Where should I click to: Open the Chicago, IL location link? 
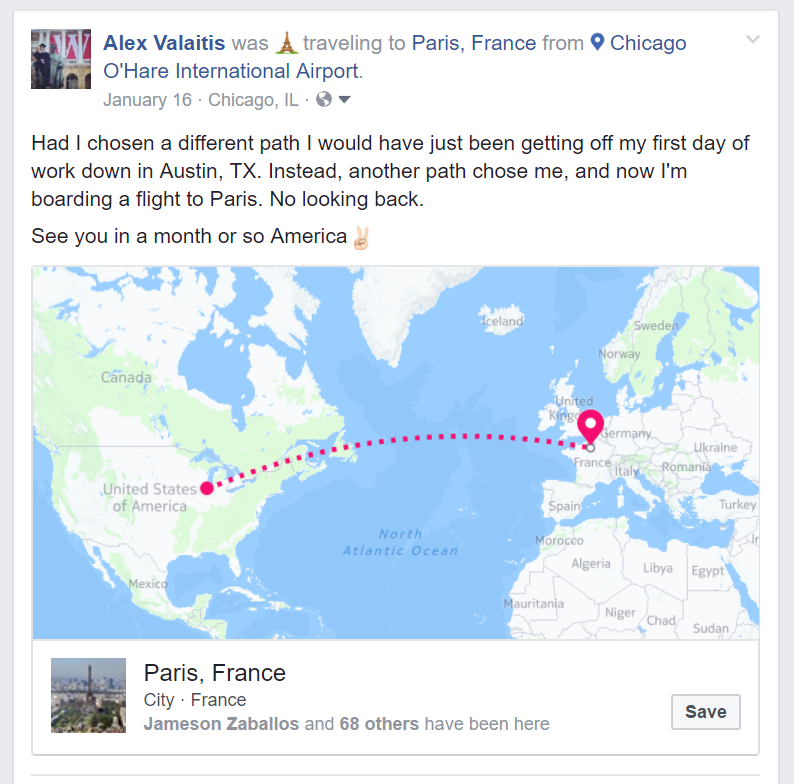tap(253, 100)
